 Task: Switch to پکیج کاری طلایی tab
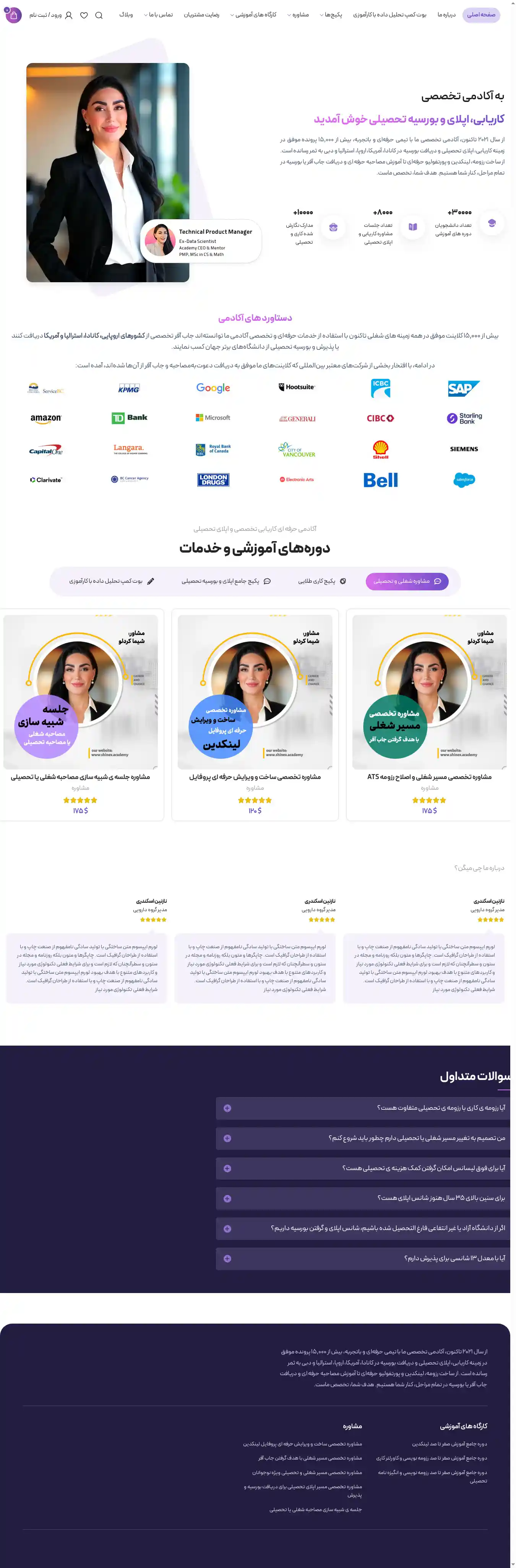[x=321, y=581]
